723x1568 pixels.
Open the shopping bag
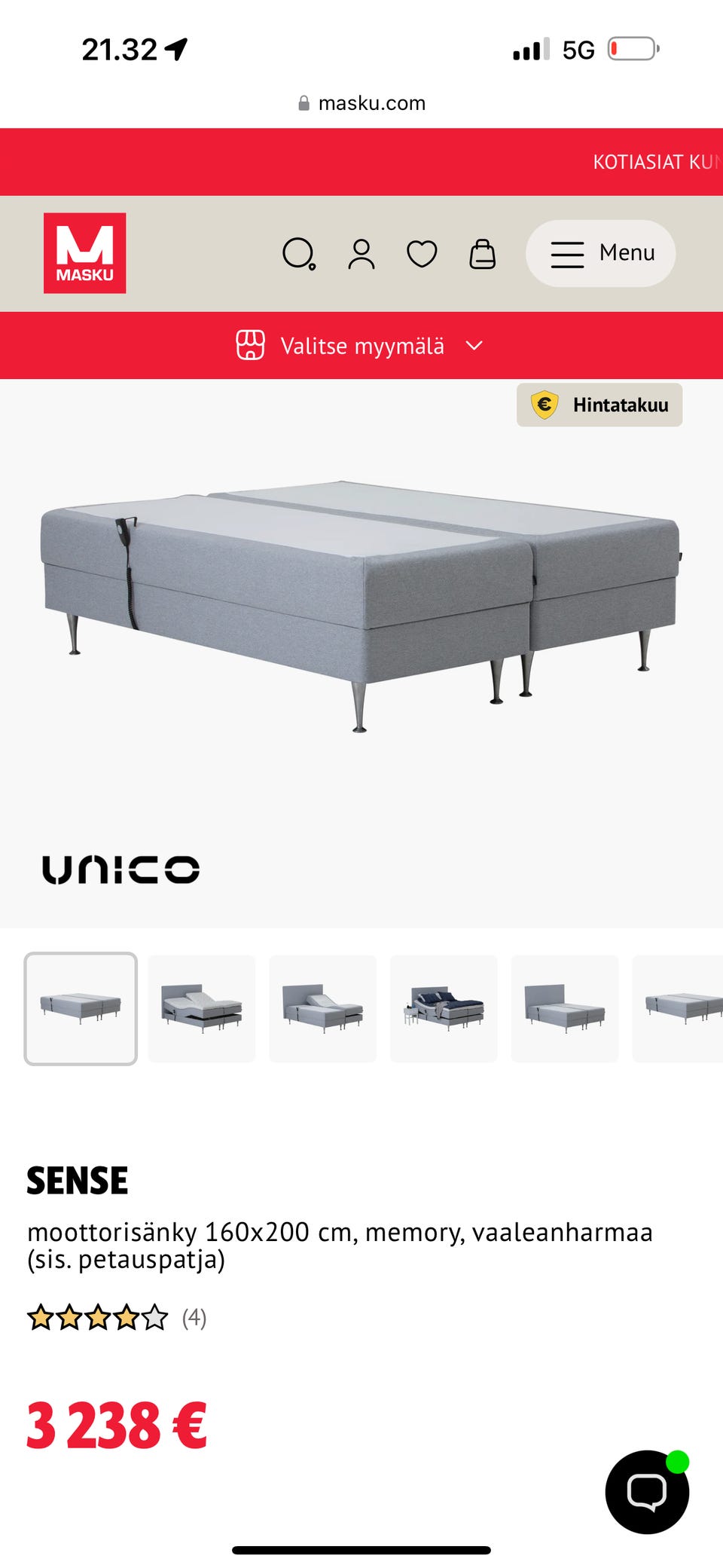482,254
